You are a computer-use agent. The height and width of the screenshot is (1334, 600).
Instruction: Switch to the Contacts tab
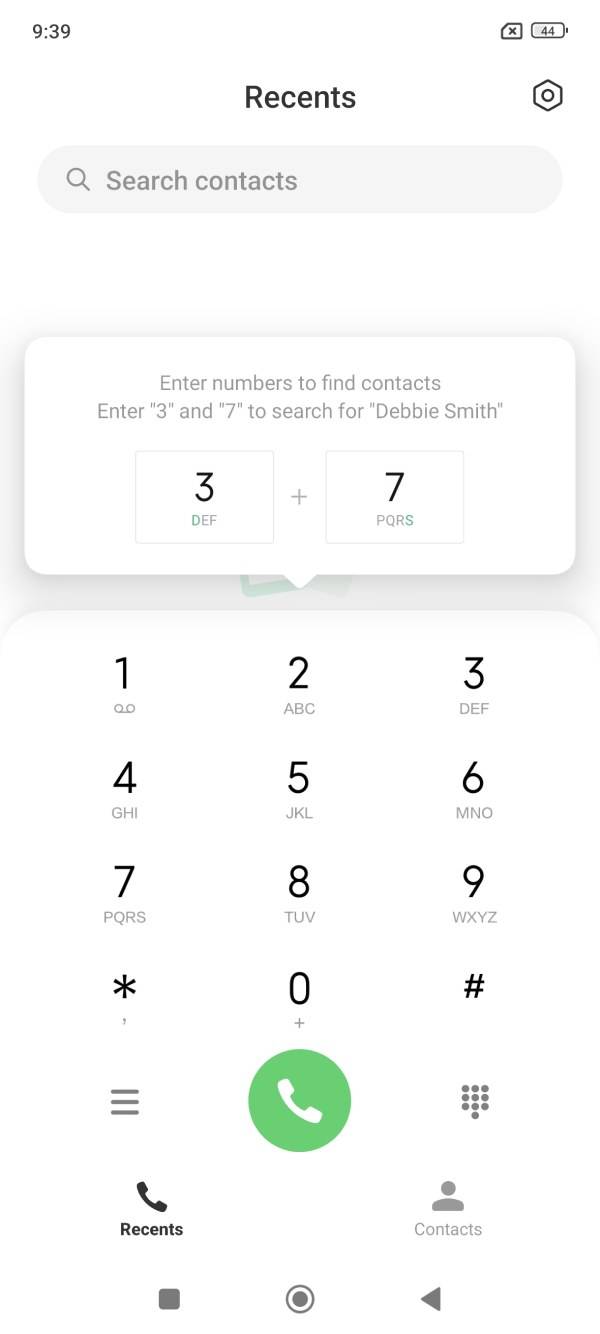(448, 1208)
